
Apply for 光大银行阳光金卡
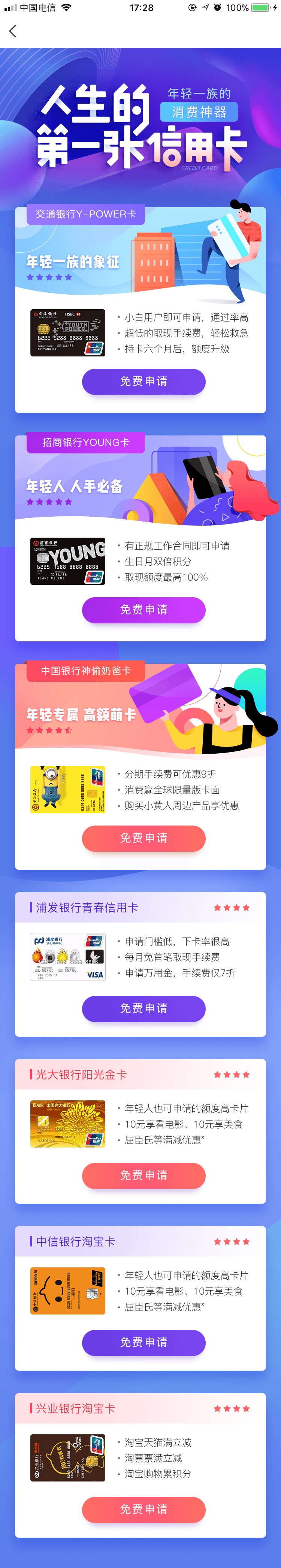pos(143,1175)
